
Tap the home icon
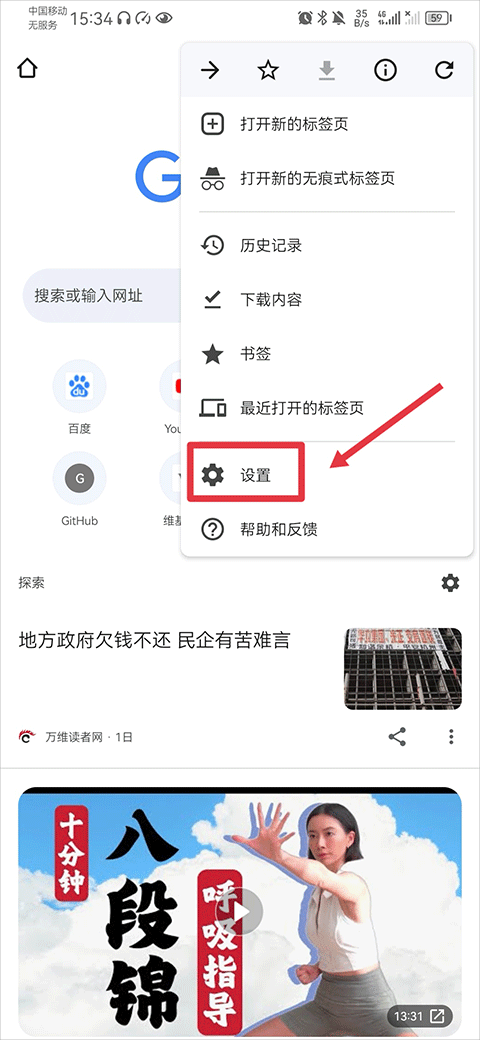27,68
